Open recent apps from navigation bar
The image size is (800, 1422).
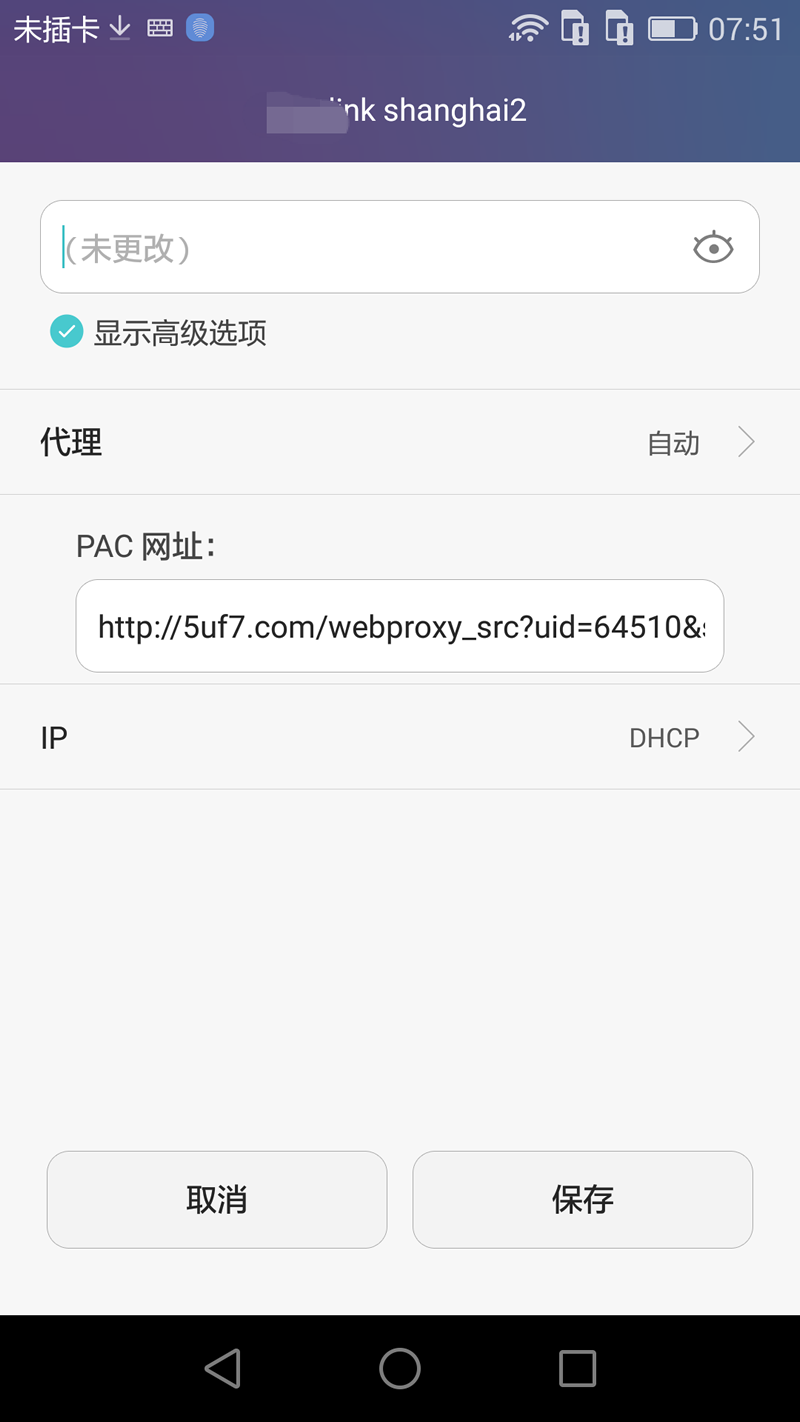point(577,1368)
